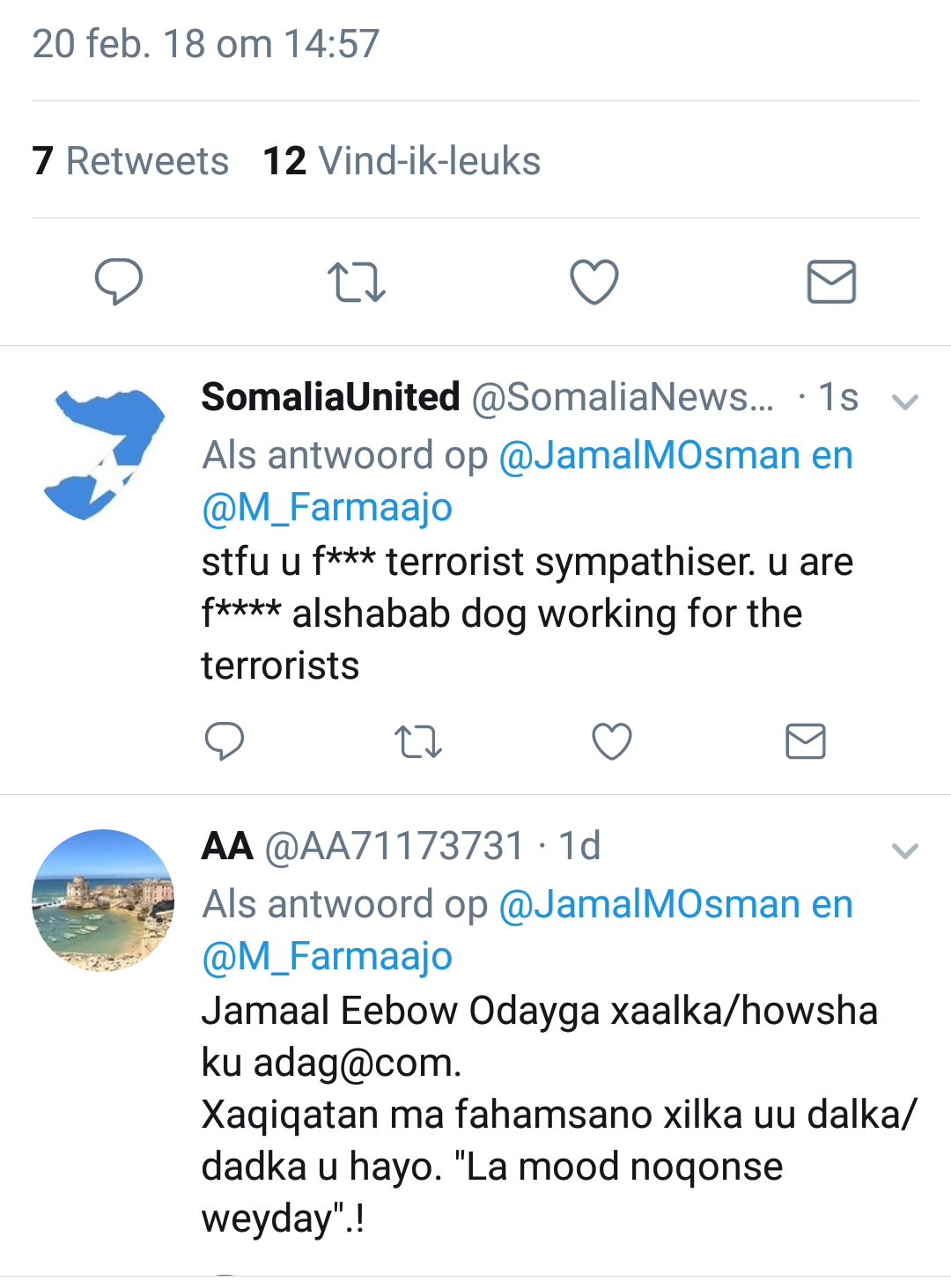951x1288 pixels.
Task: Retweet SomaliaUnited's reply
Action: 418,741
